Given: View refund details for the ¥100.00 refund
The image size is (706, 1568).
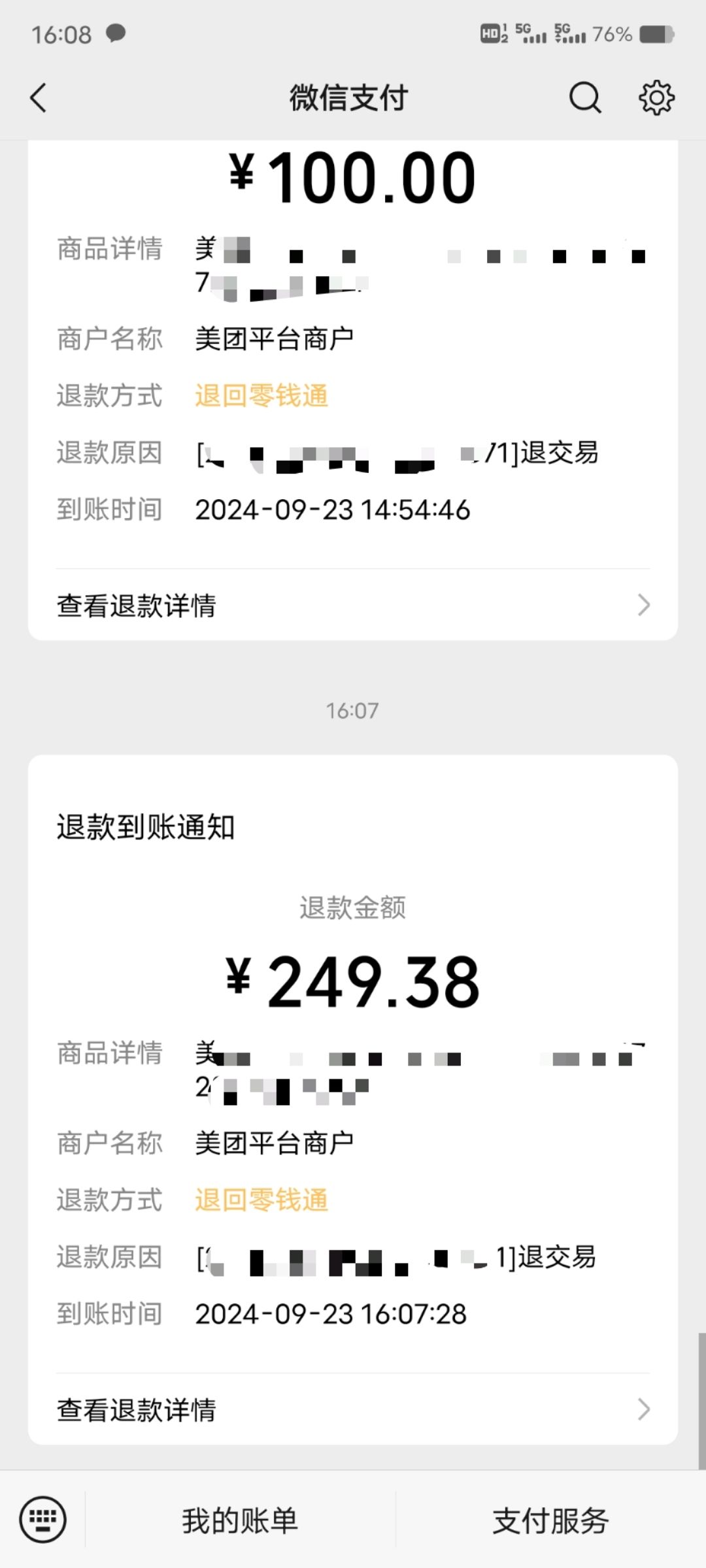Looking at the screenshot, I should [x=353, y=605].
